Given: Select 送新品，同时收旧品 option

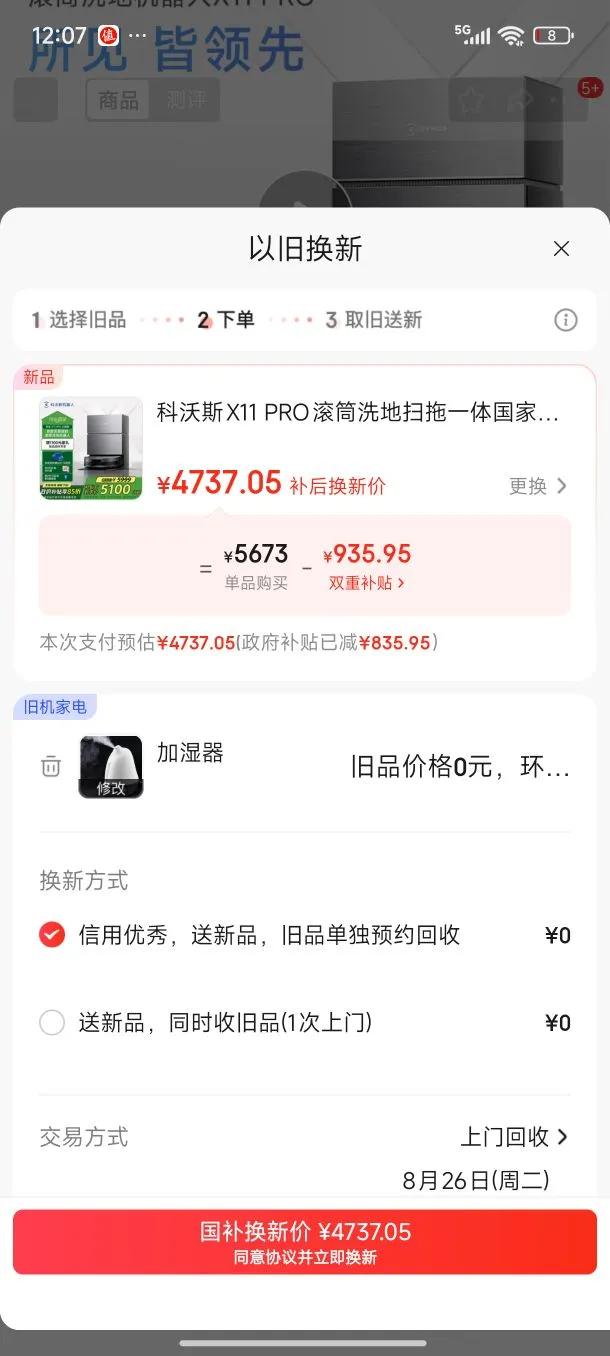Looking at the screenshot, I should point(52,1023).
